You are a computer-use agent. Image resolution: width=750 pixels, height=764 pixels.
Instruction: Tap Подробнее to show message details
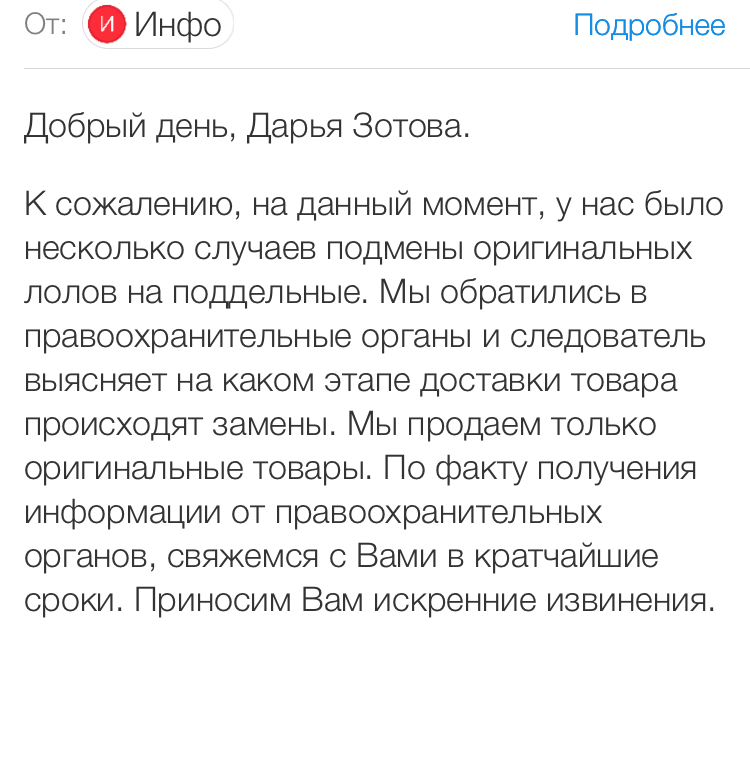tap(649, 25)
